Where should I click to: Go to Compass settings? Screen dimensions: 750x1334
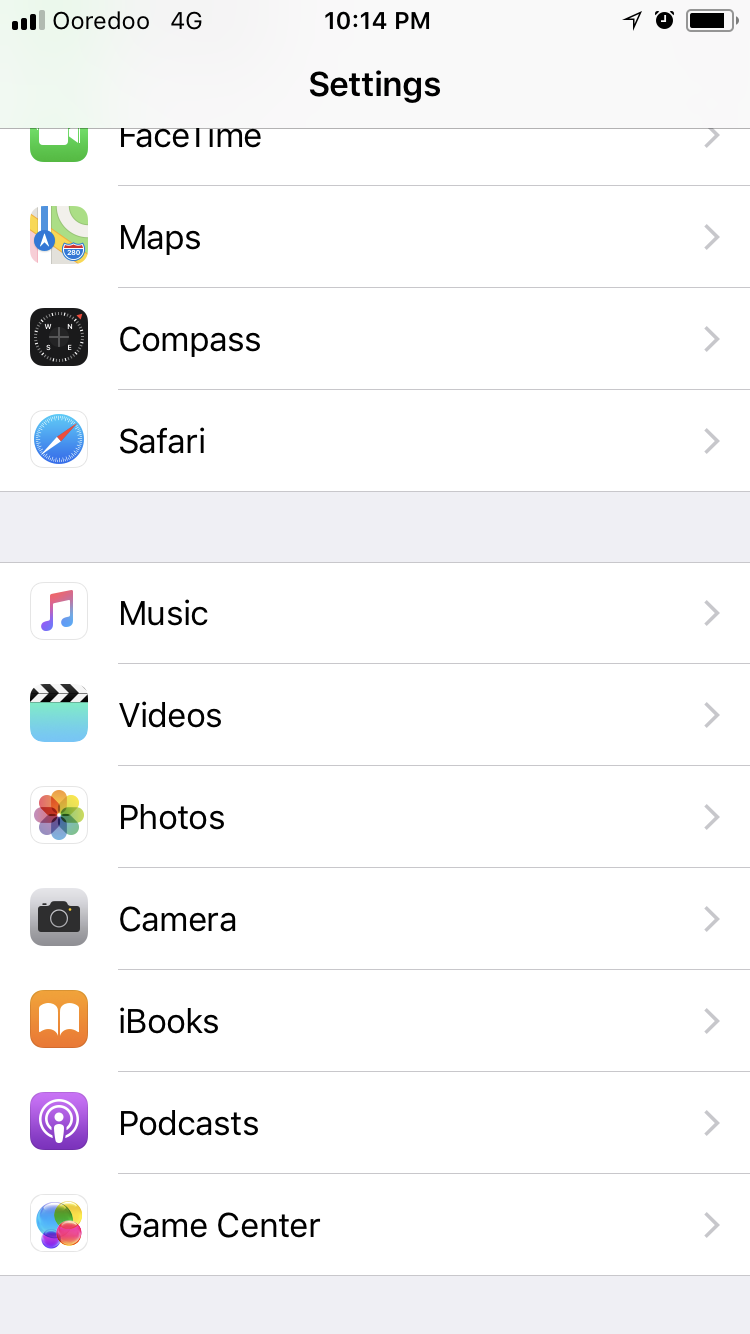click(375, 339)
